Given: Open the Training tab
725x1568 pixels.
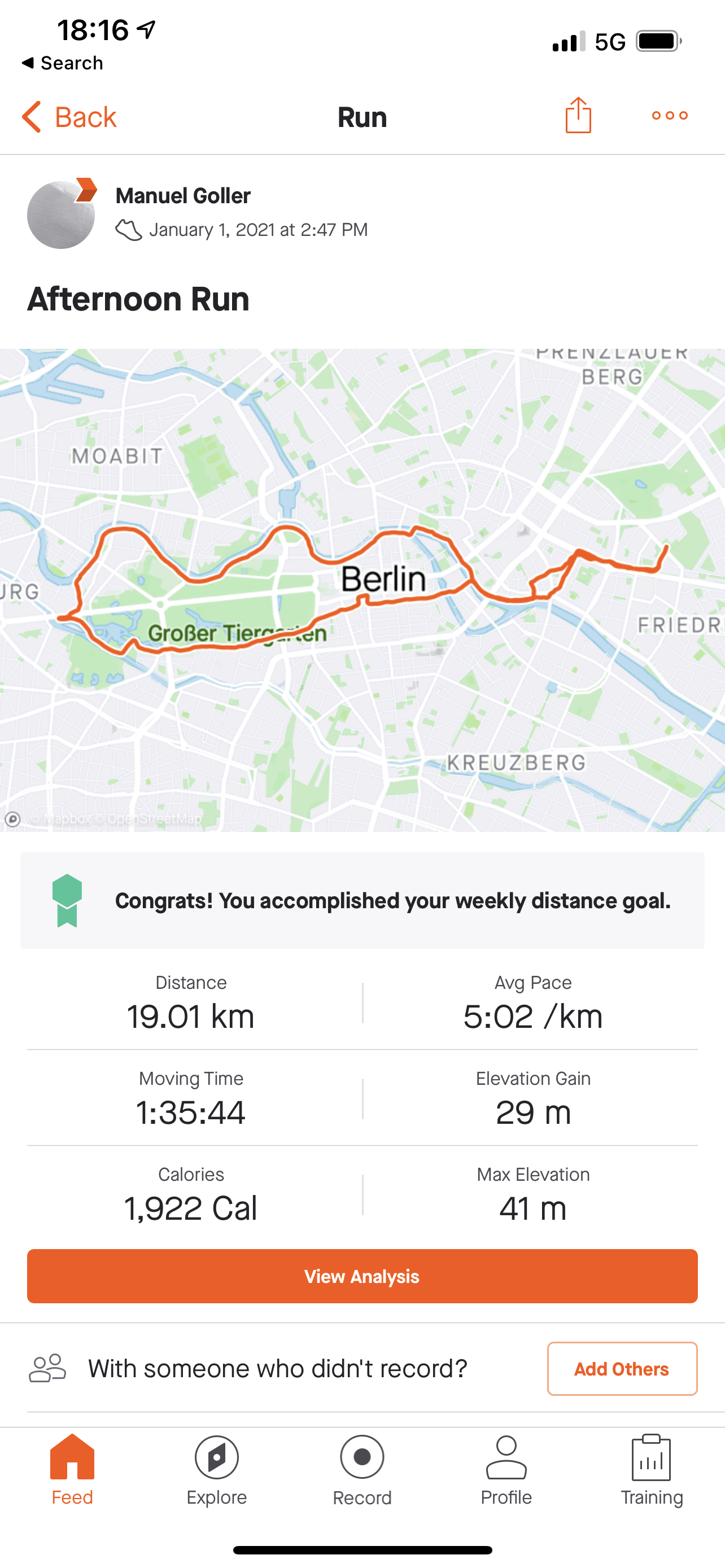Looking at the screenshot, I should (650, 1469).
